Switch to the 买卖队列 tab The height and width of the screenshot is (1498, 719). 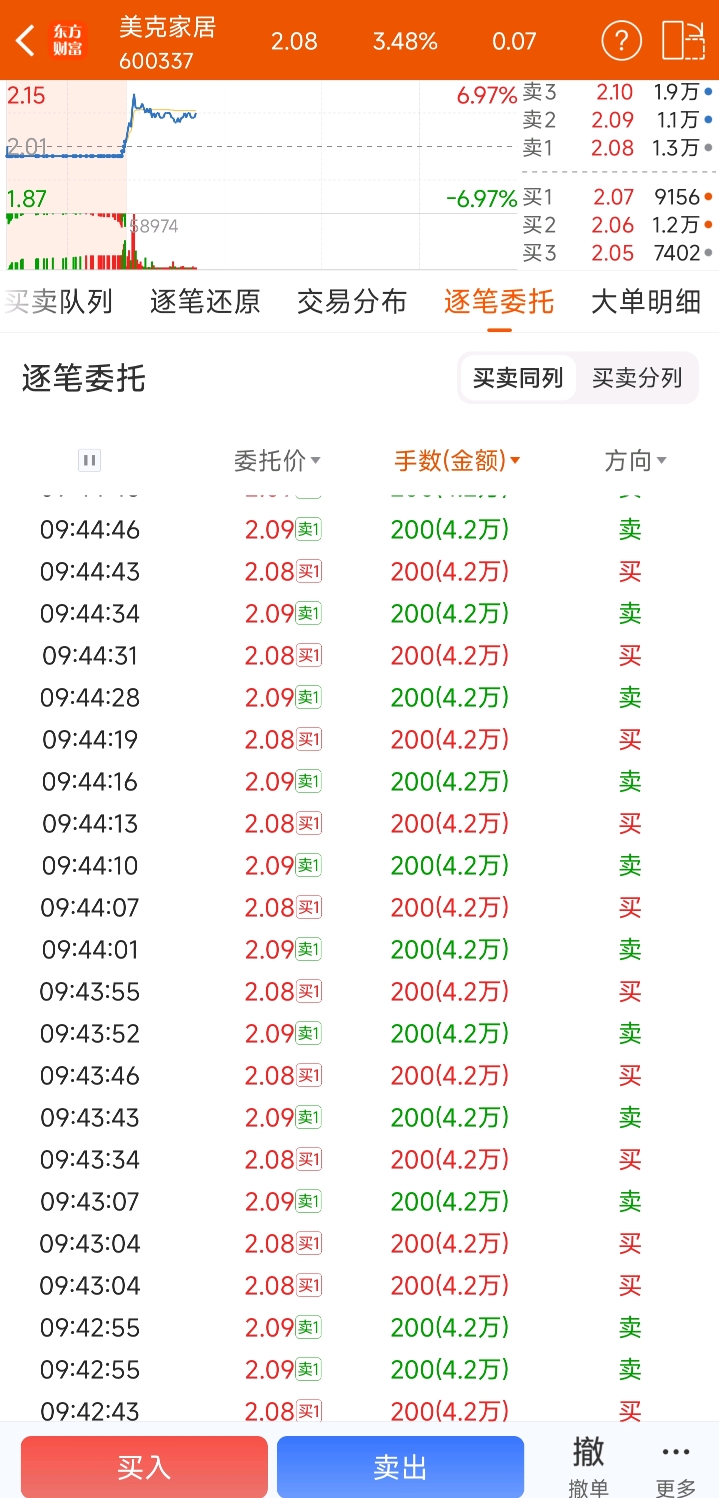pos(57,301)
